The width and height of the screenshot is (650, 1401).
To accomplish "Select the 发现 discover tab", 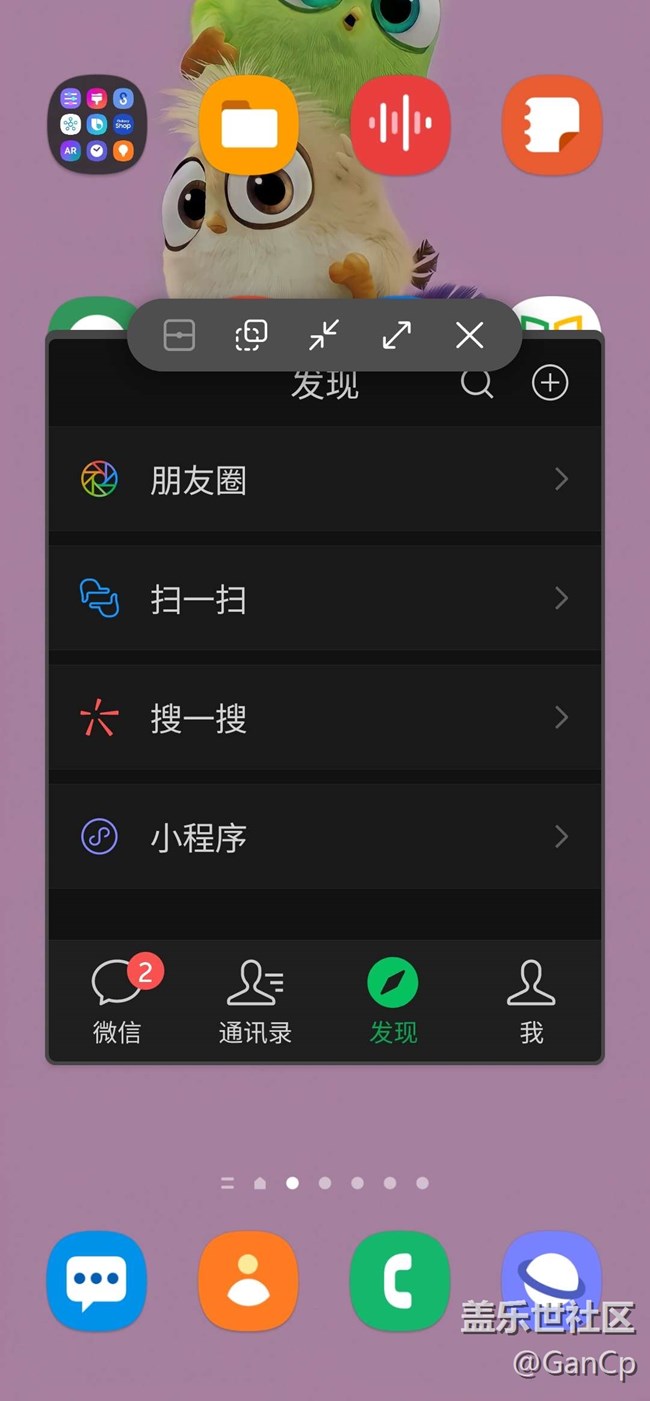I will click(x=393, y=1001).
